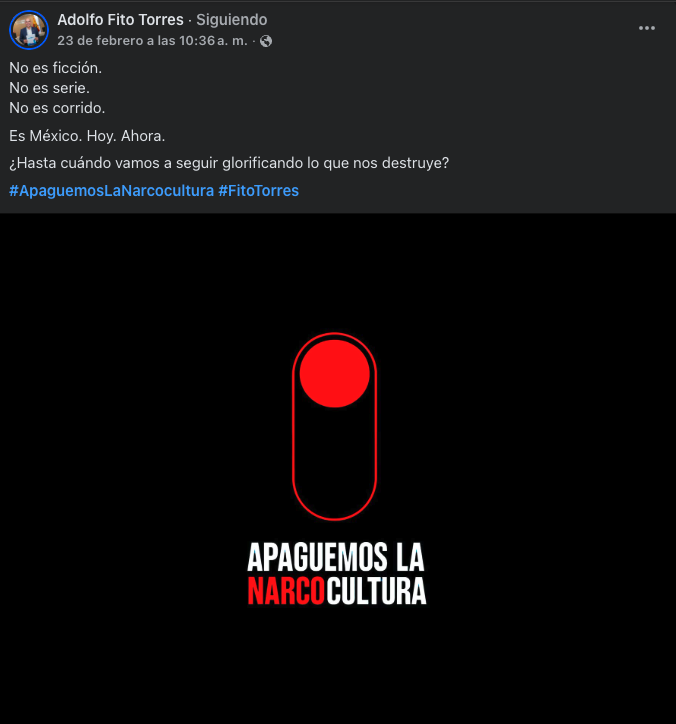View the Apaguemos la Narcocultura post image
676x724 pixels.
(x=337, y=468)
